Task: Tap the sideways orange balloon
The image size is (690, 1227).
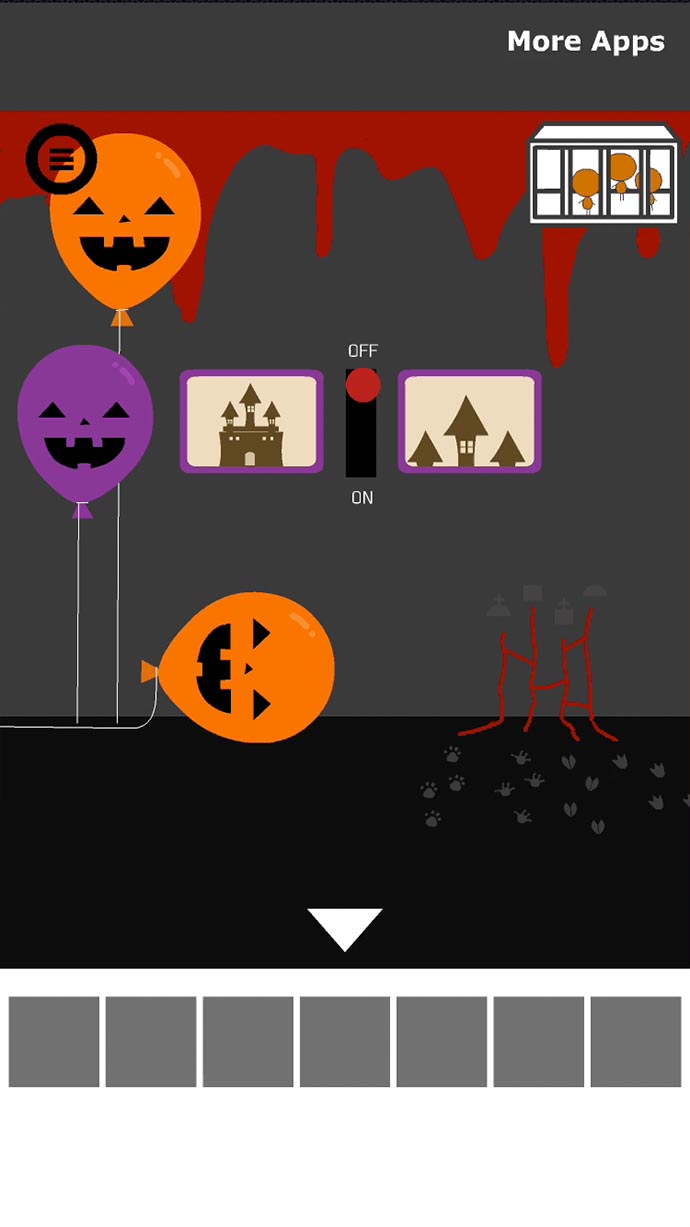Action: [250, 667]
